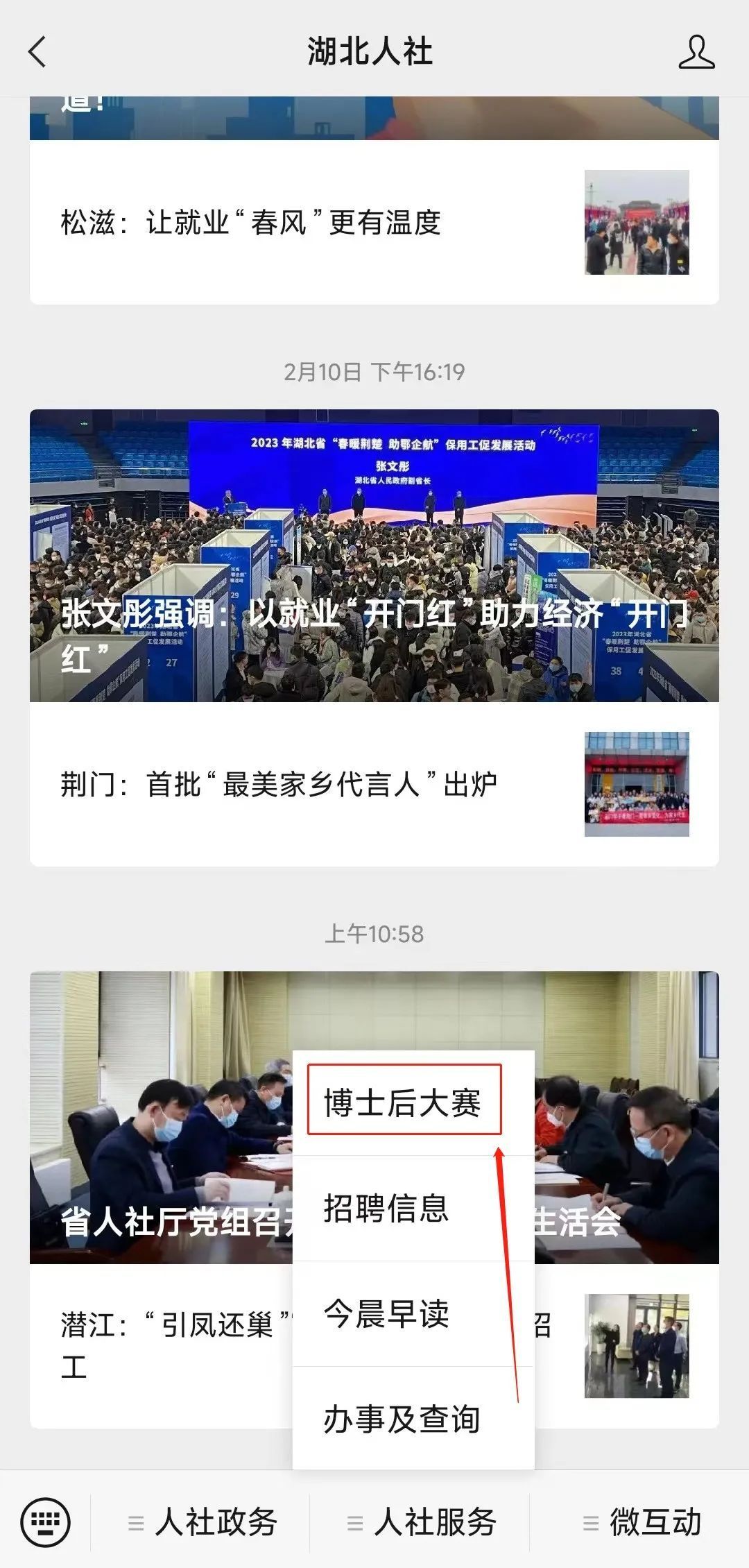
Task: Go back from 湖北人社 account page
Action: (x=37, y=52)
